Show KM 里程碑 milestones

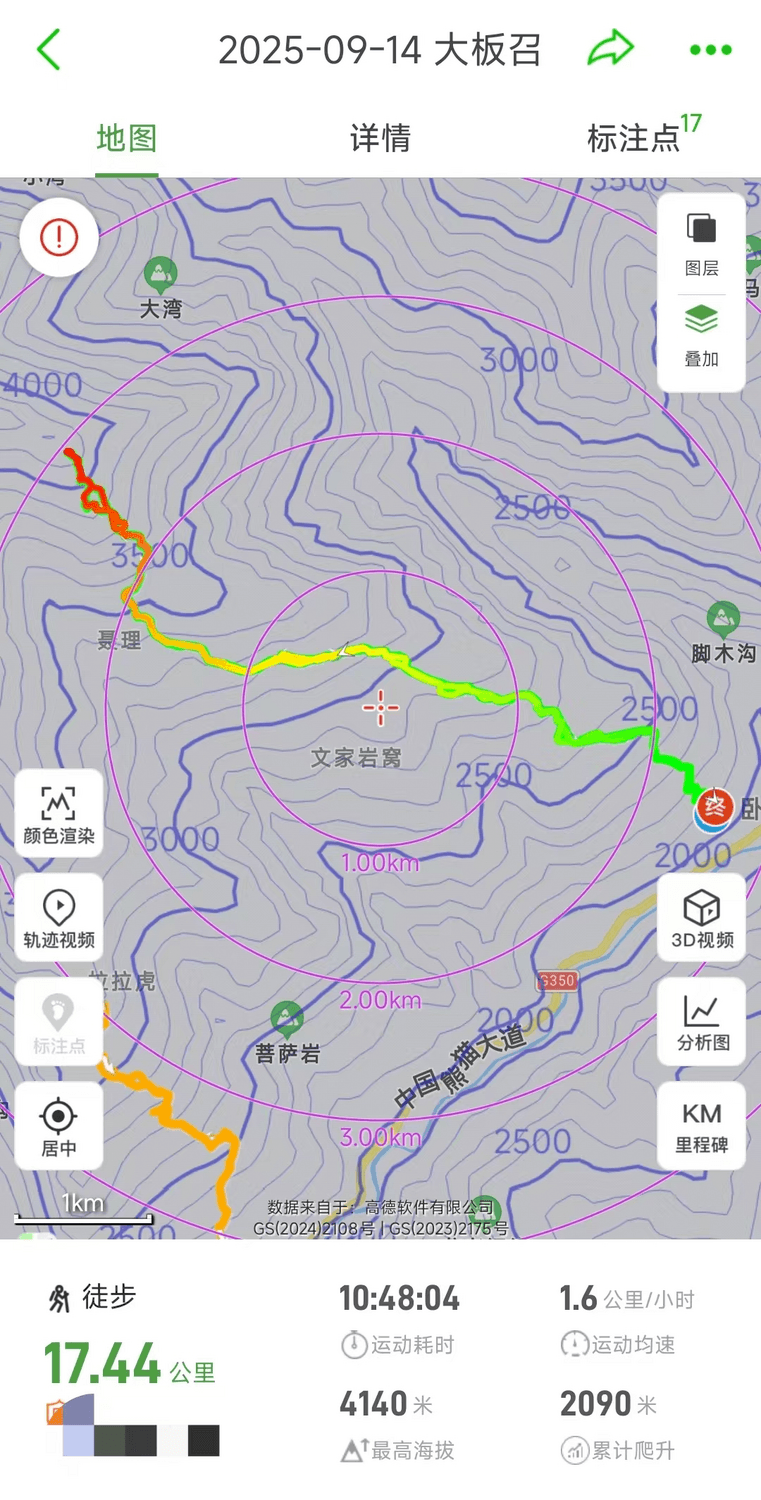tap(701, 1126)
